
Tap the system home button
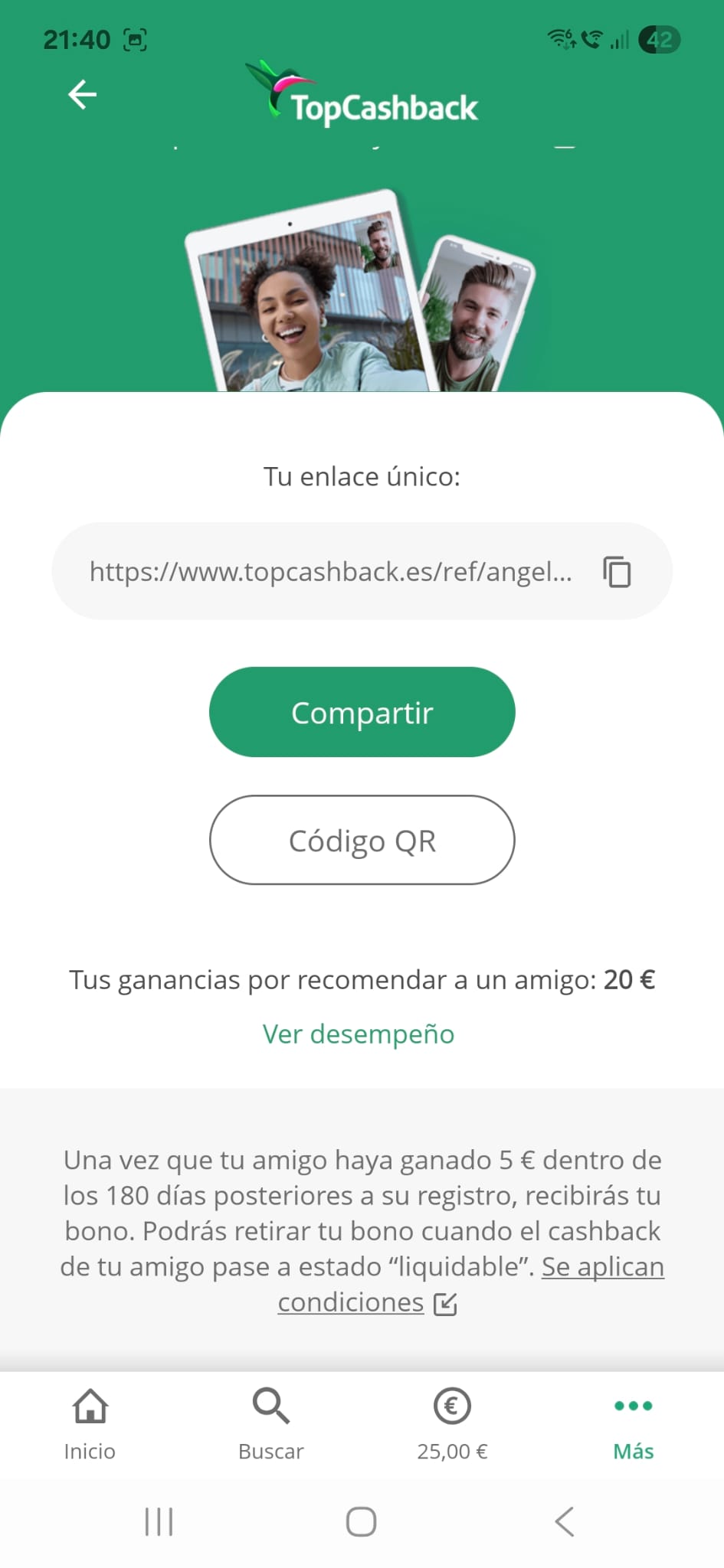(361, 1521)
